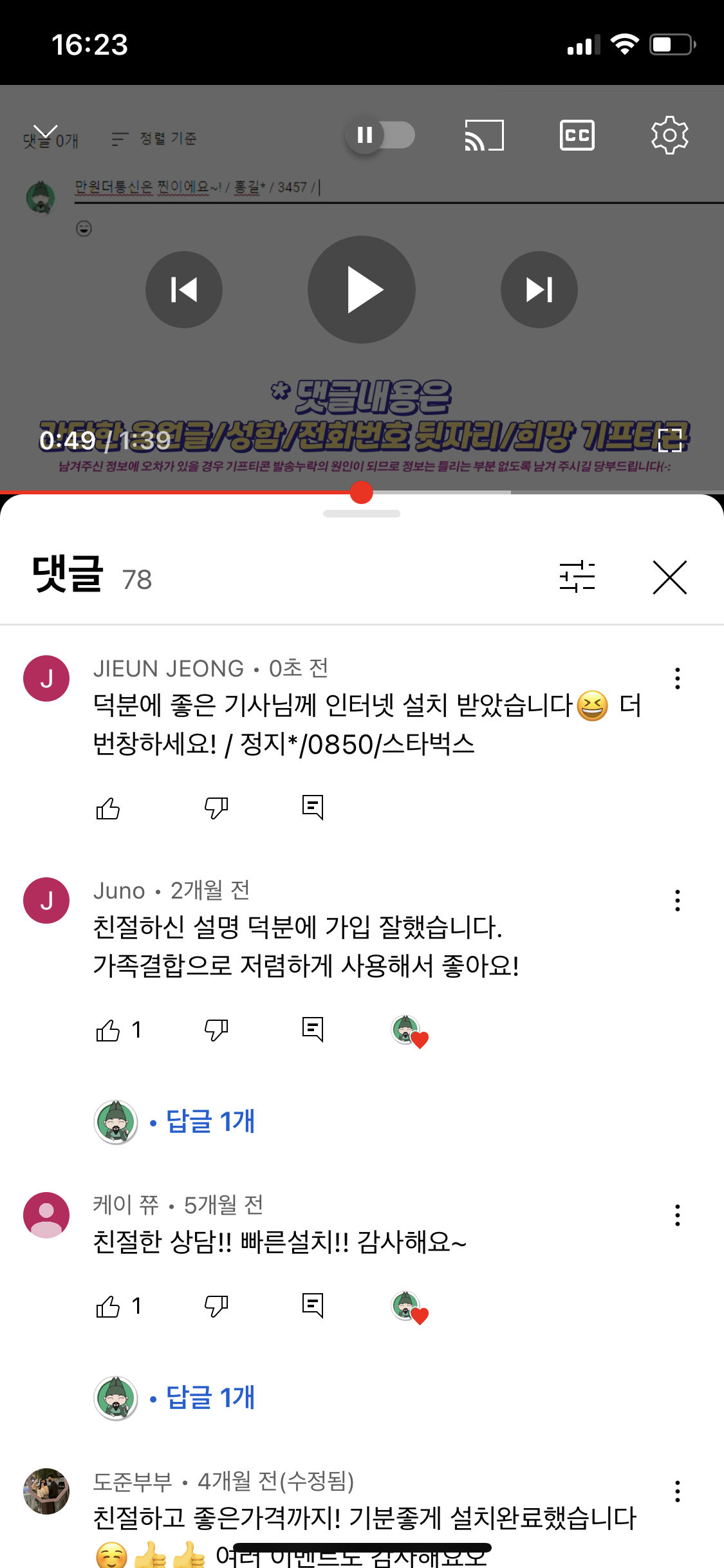This screenshot has height=1568, width=724.
Task: Open video settings gear
Action: click(669, 135)
